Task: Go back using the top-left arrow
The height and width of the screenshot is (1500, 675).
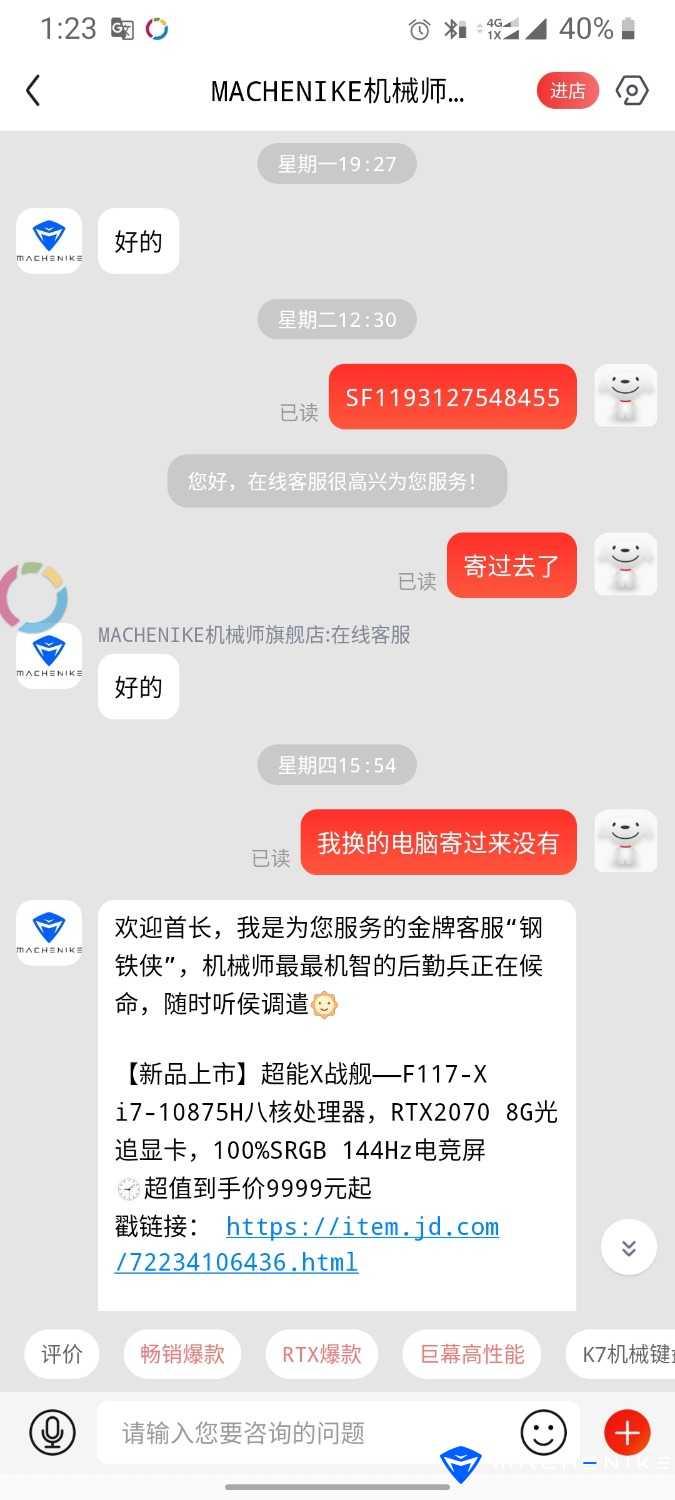Action: [33, 91]
